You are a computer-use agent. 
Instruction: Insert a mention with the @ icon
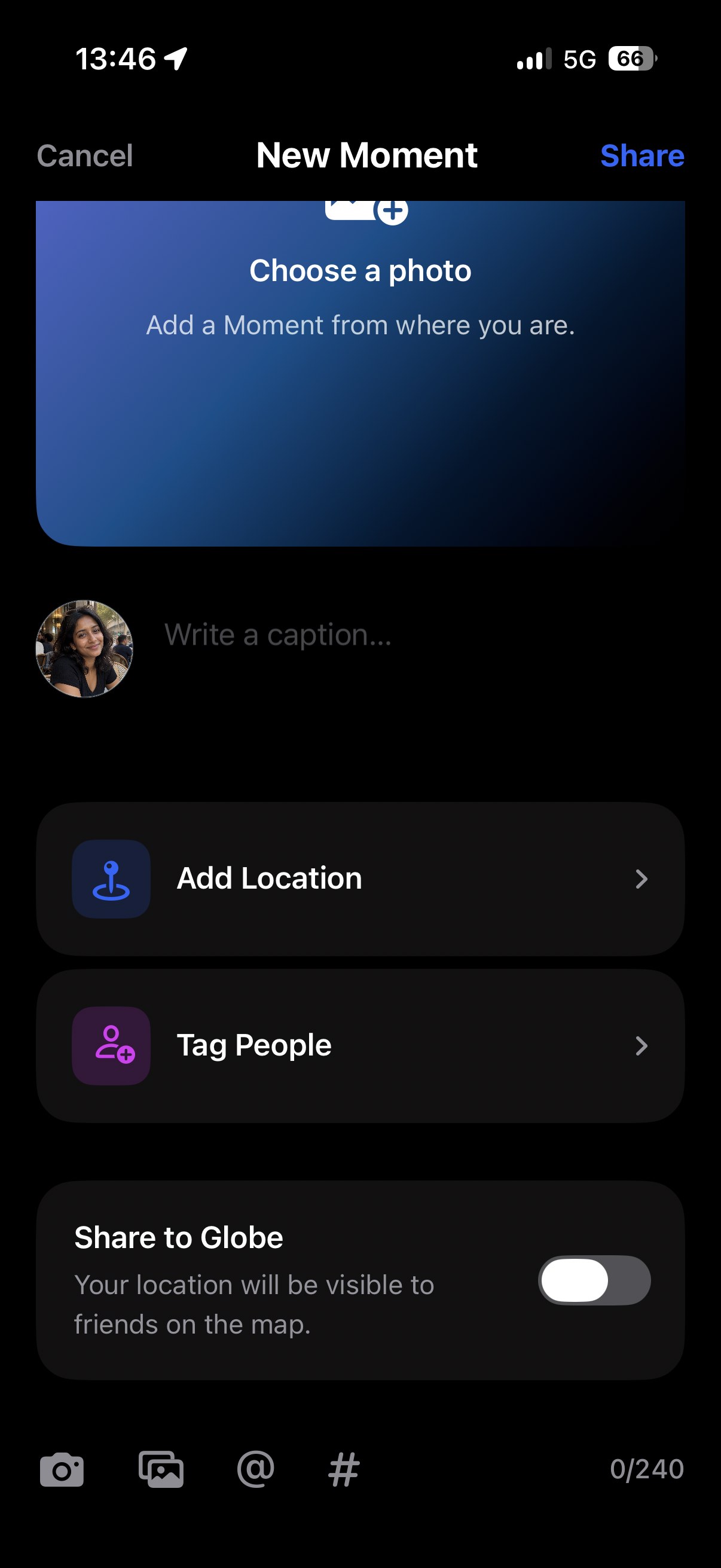point(255,1469)
